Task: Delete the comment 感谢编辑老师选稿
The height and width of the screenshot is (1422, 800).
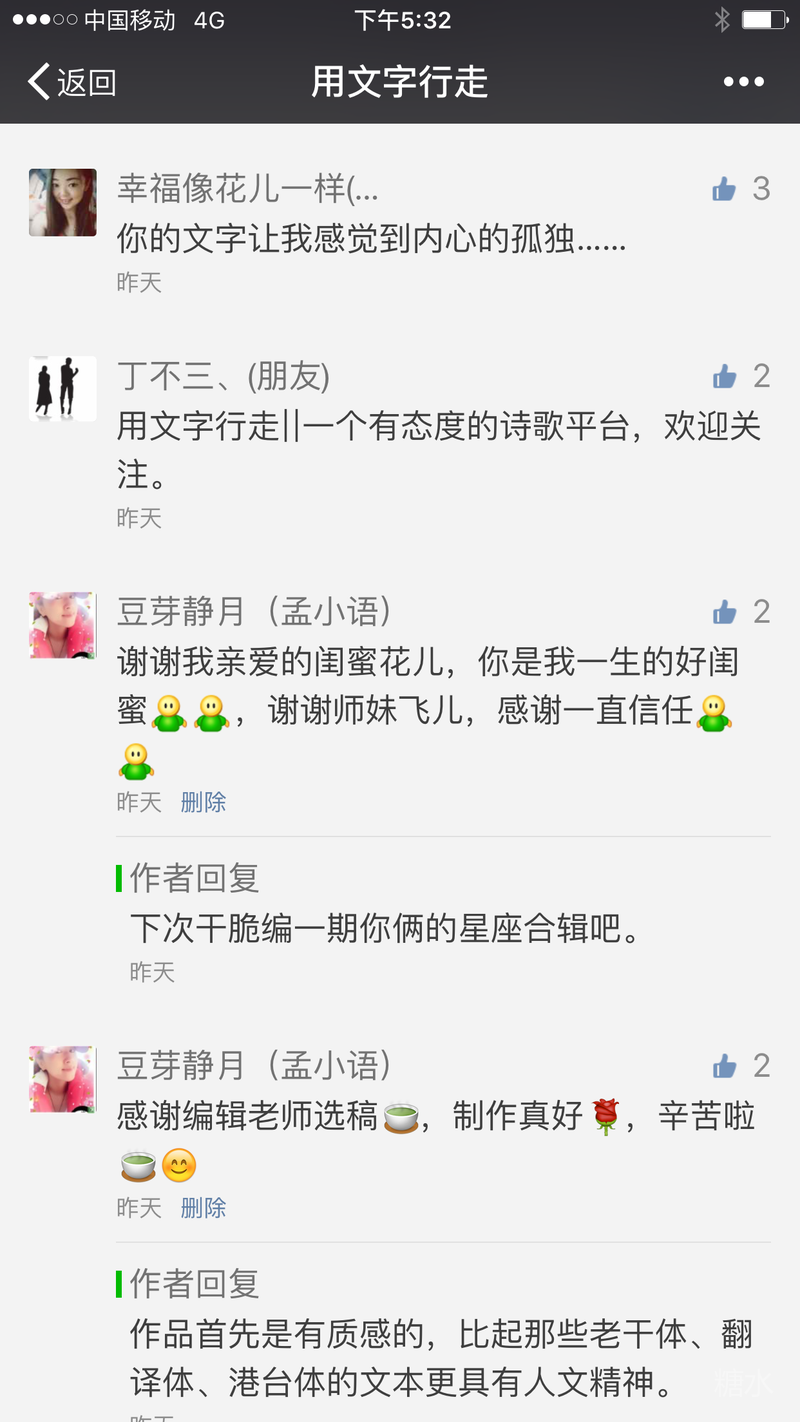Action: click(x=203, y=1208)
